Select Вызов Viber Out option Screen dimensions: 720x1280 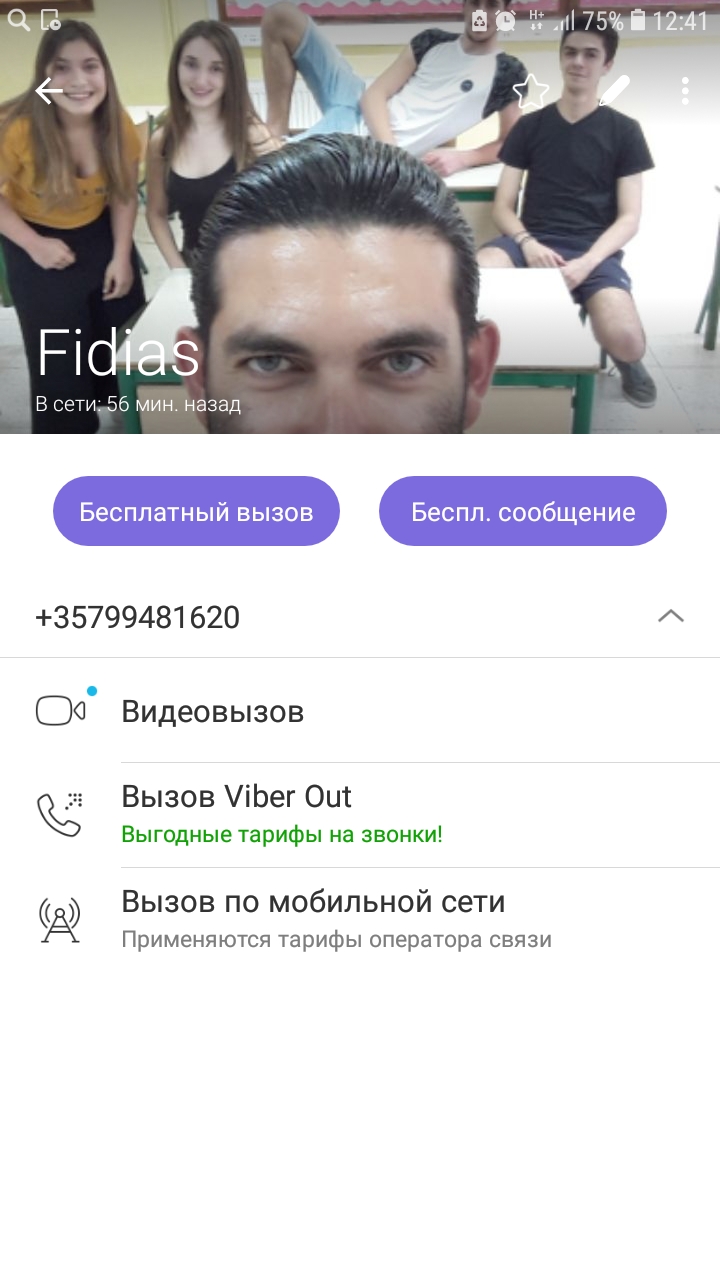click(236, 814)
